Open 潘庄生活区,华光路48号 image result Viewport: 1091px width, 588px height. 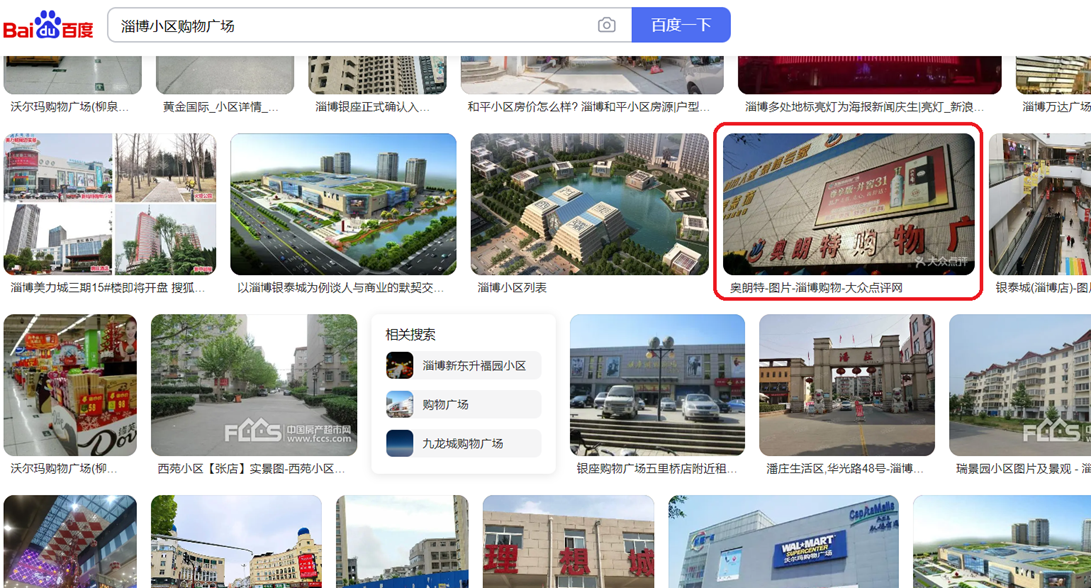coord(846,385)
